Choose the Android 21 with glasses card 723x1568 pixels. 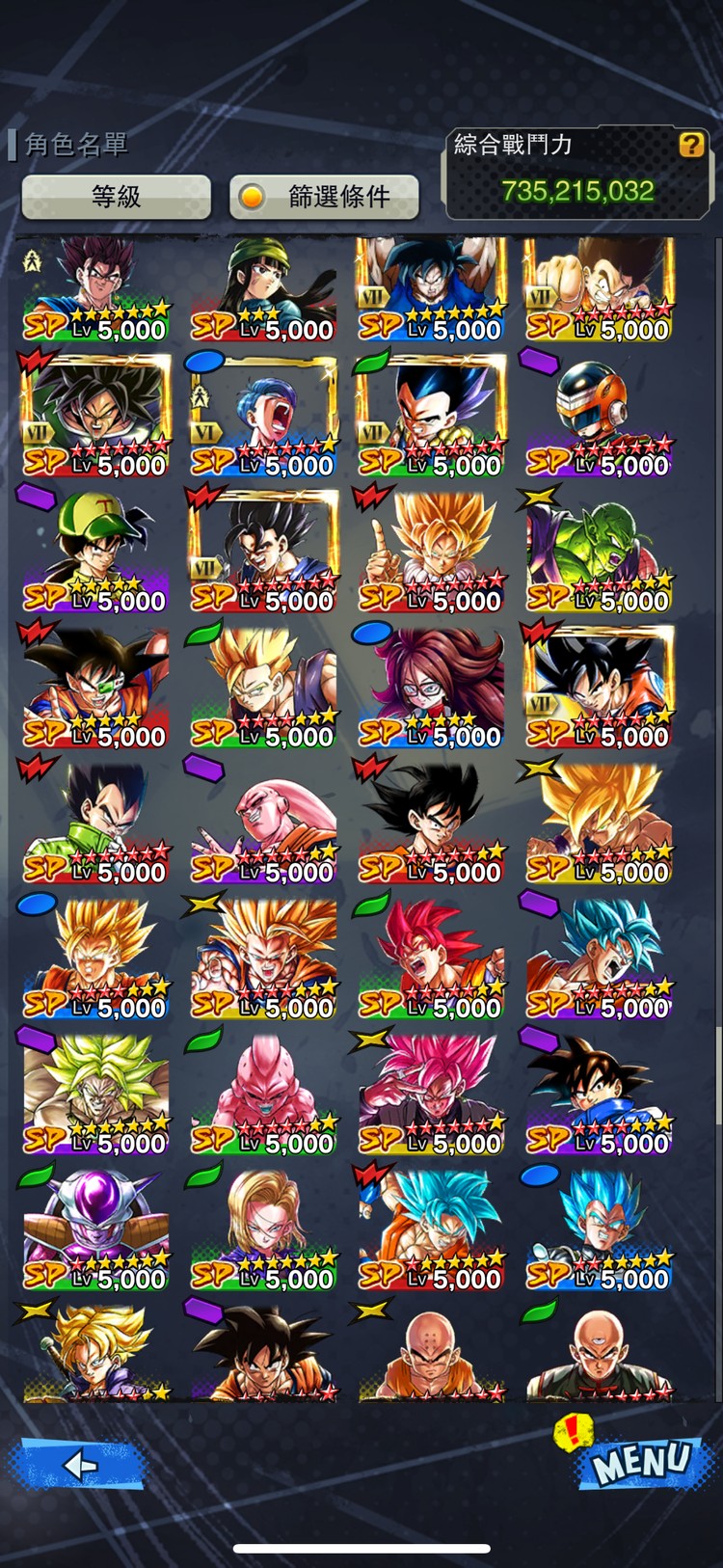click(431, 689)
